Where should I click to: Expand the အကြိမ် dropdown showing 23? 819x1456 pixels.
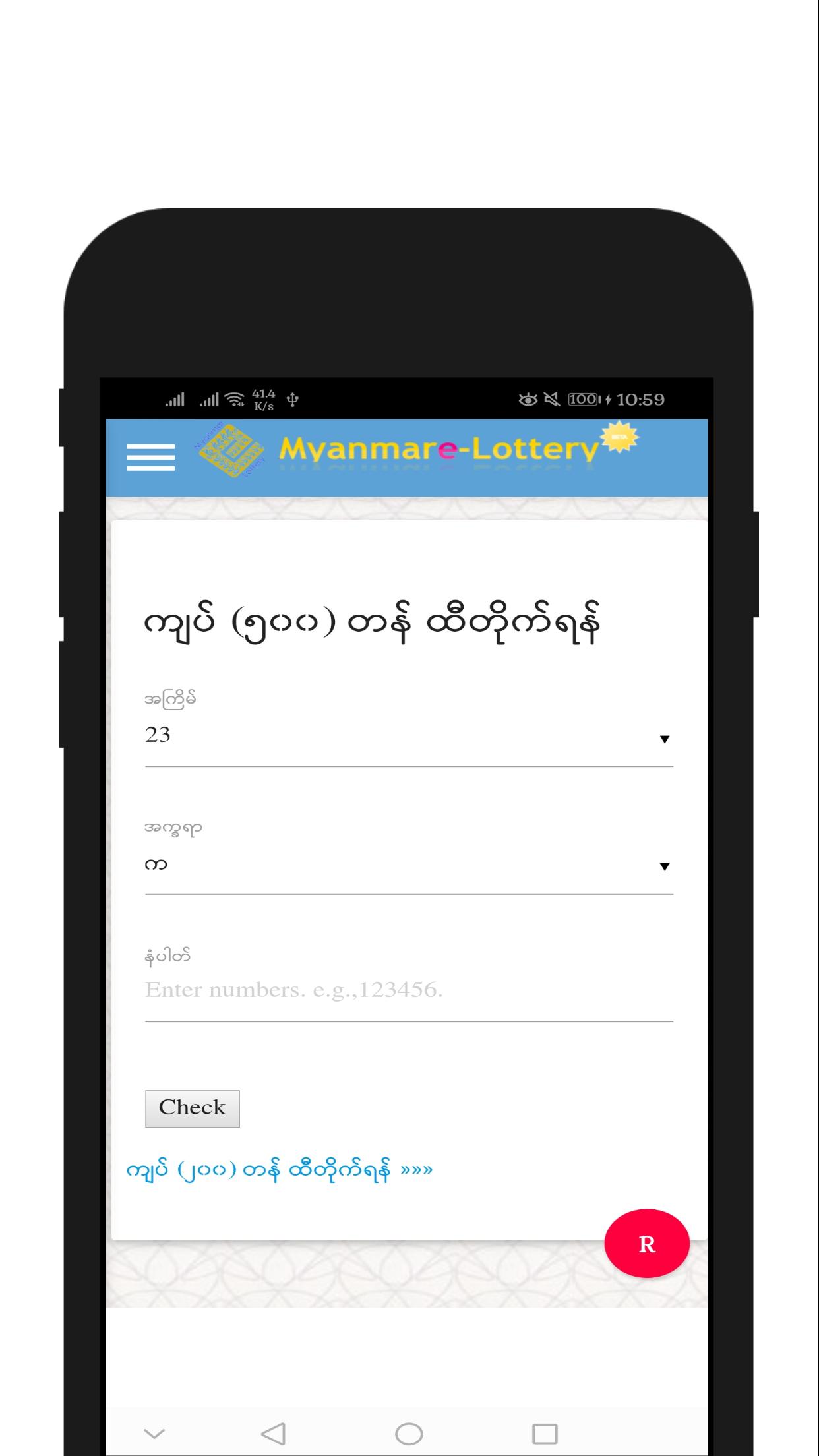click(408, 737)
